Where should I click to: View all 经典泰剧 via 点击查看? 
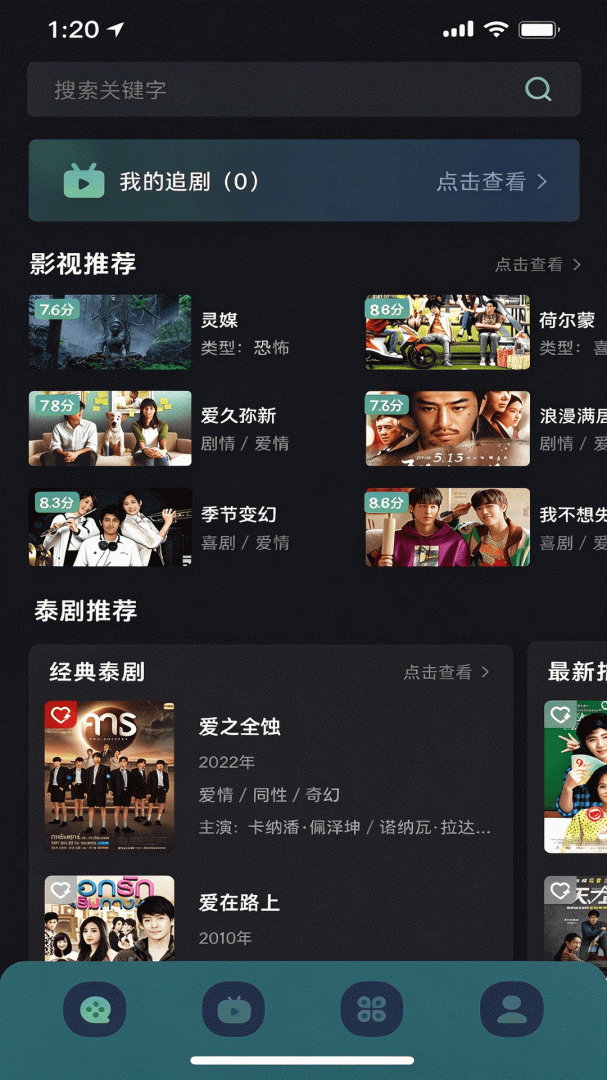(446, 672)
